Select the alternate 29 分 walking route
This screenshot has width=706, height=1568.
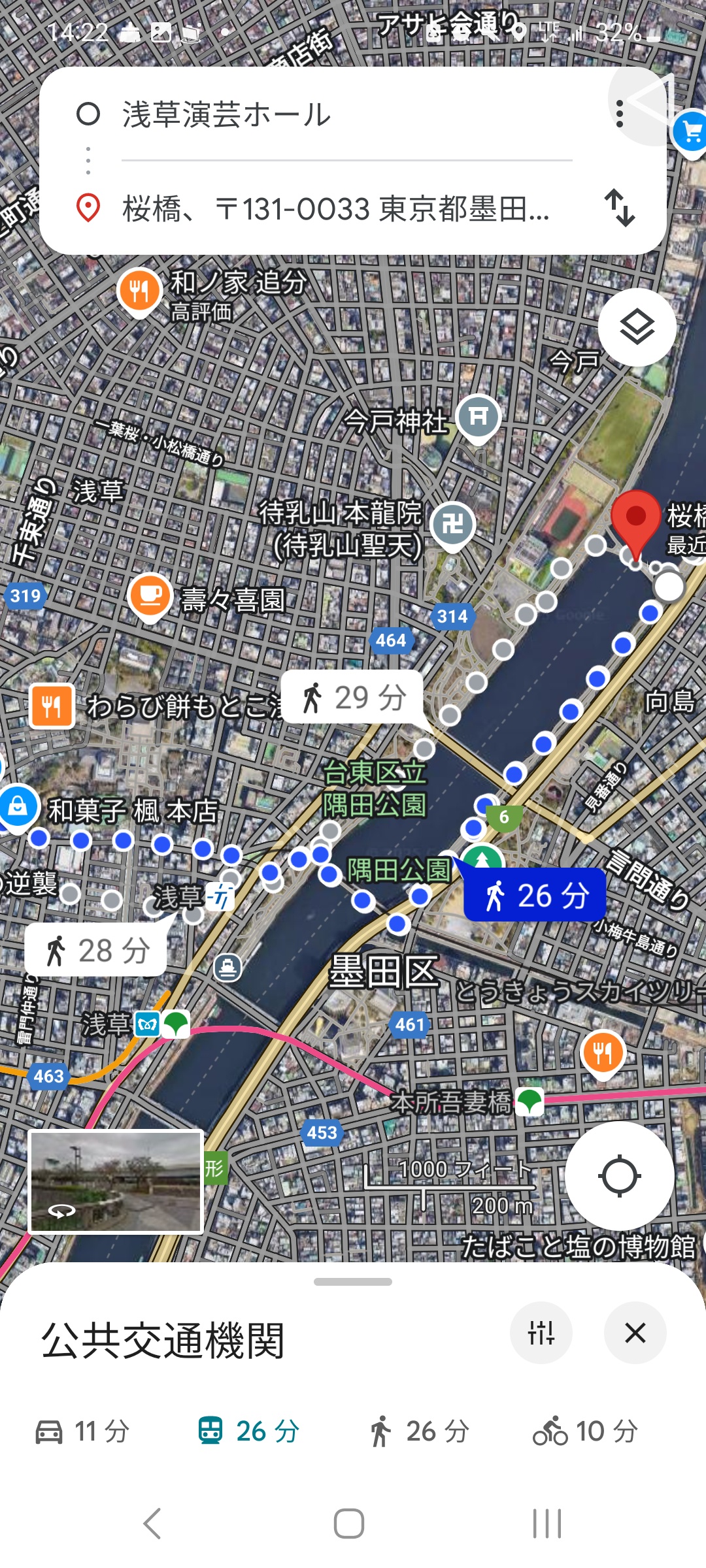click(353, 697)
